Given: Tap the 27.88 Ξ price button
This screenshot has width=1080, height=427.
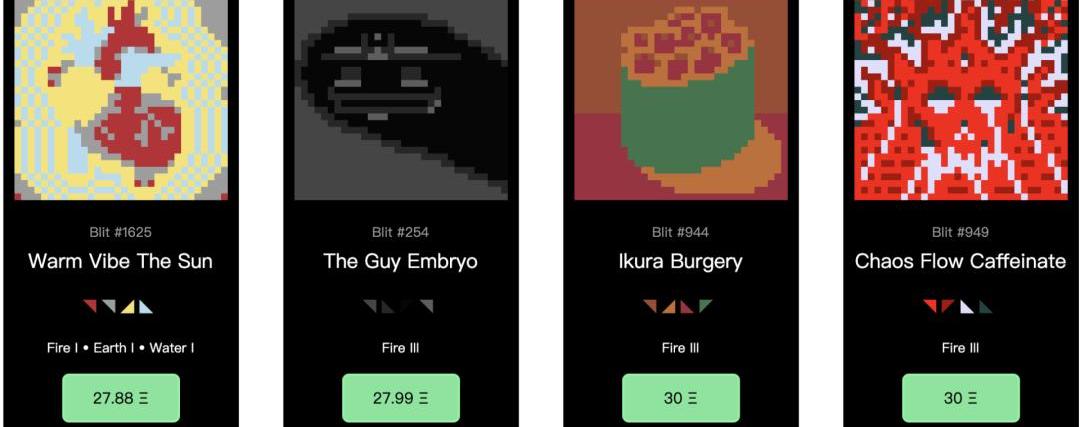Looking at the screenshot, I should (121, 398).
